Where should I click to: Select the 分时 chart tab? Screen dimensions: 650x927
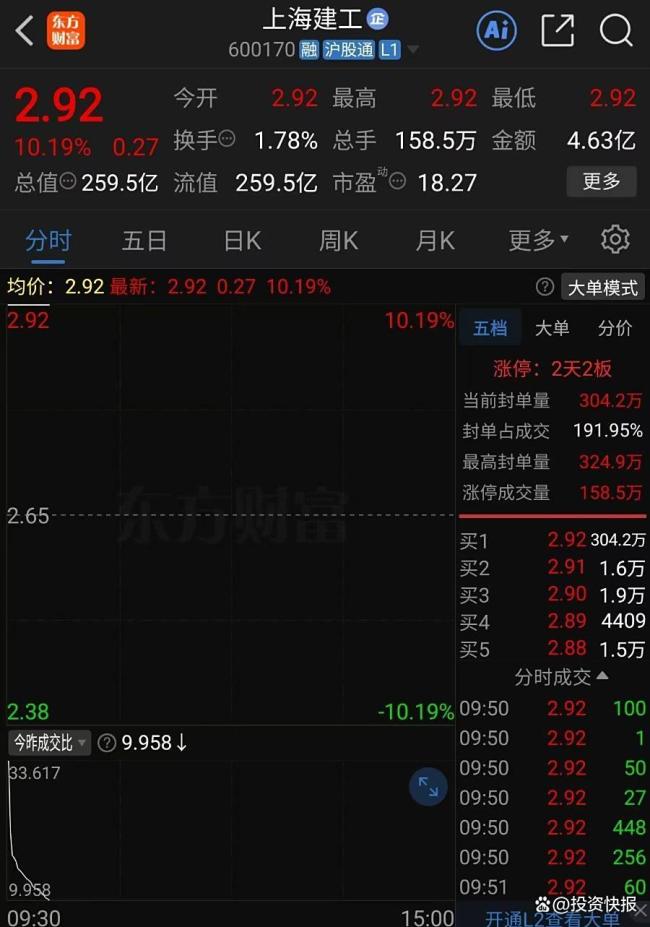[x=49, y=240]
